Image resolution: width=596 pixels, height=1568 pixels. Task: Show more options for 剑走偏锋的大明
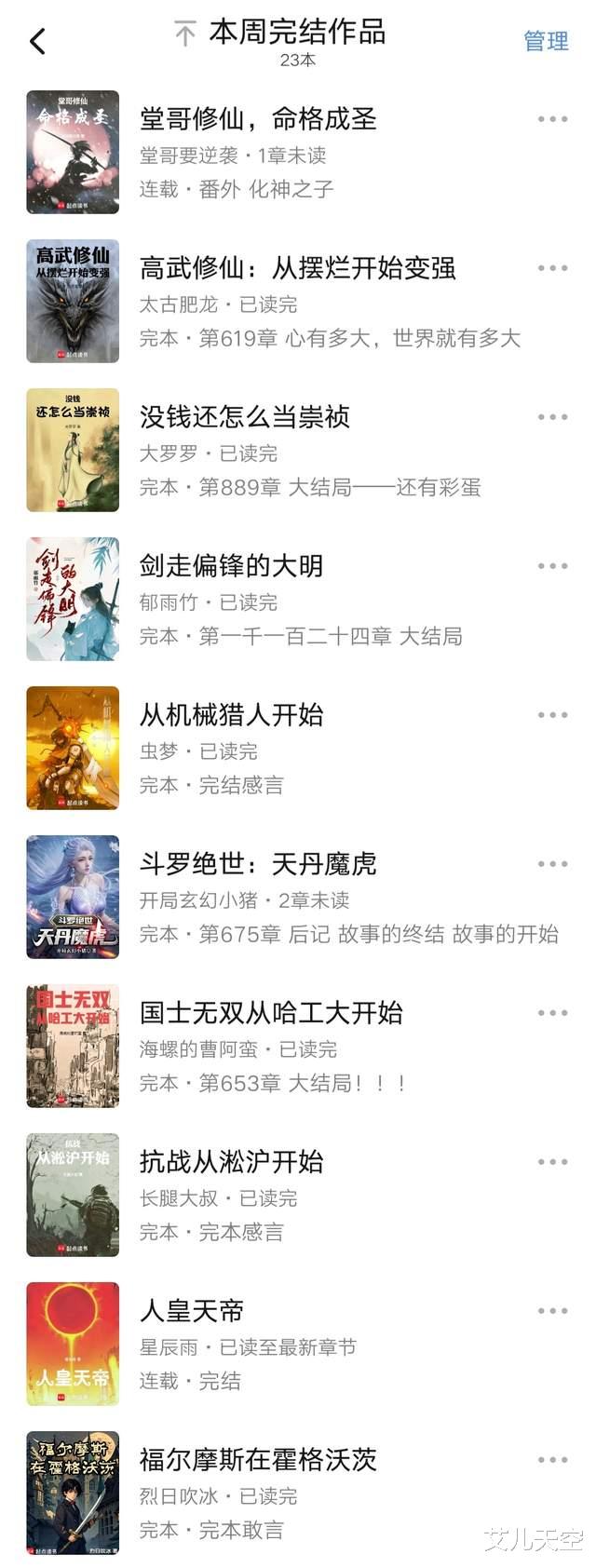click(x=552, y=566)
